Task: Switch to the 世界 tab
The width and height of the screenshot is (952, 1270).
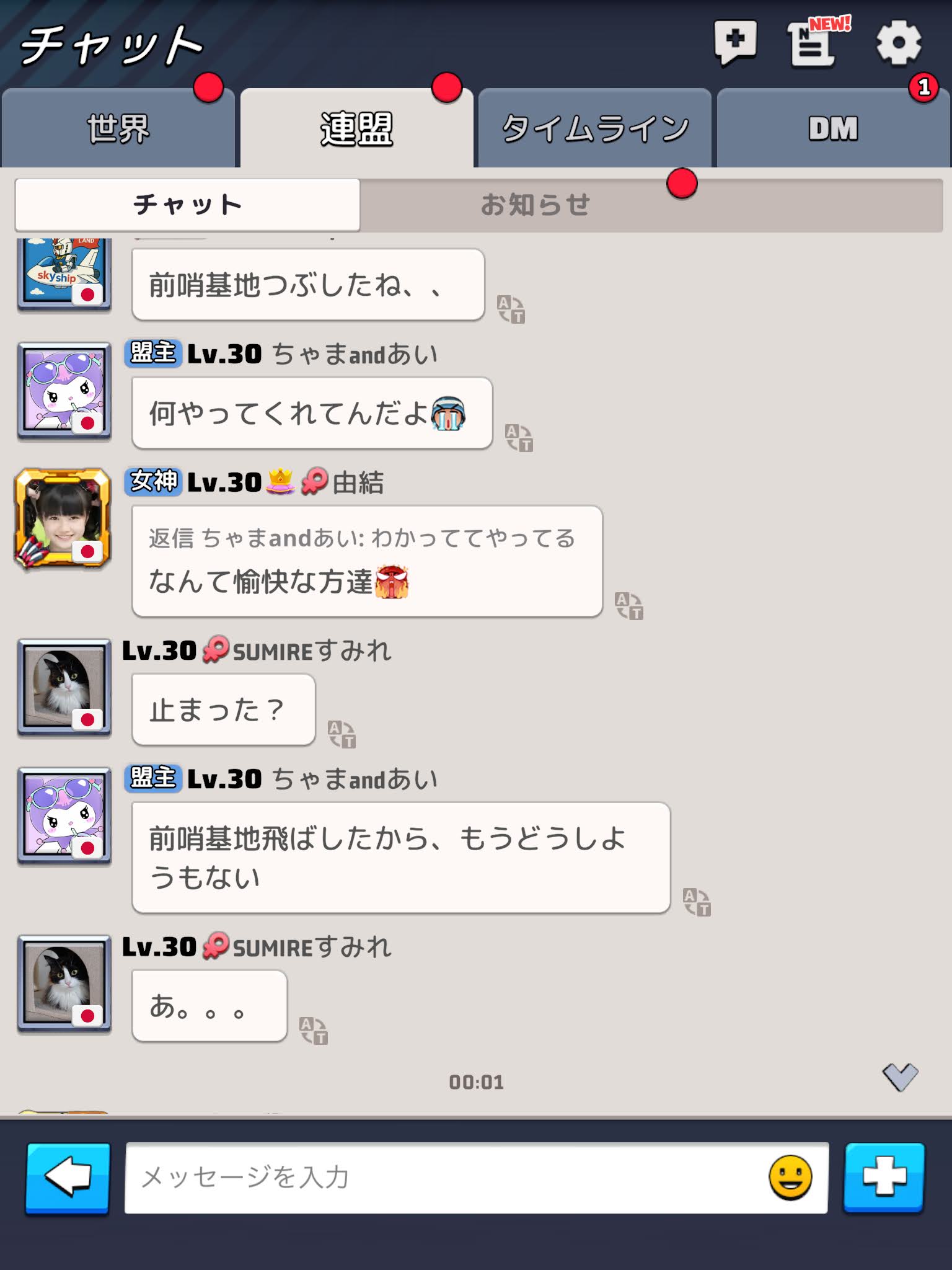Action: pyautogui.click(x=118, y=129)
